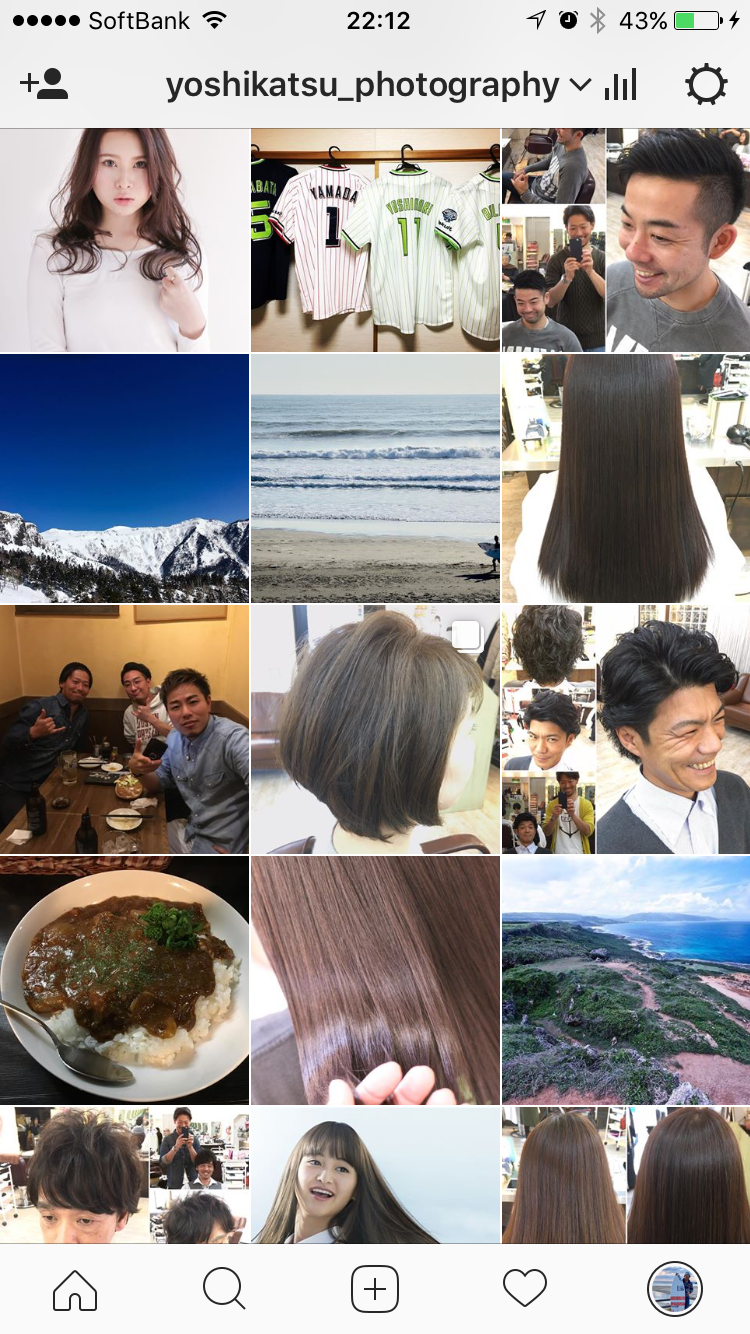Open the snowy mountain photo
This screenshot has height=1334, width=750.
click(124, 478)
